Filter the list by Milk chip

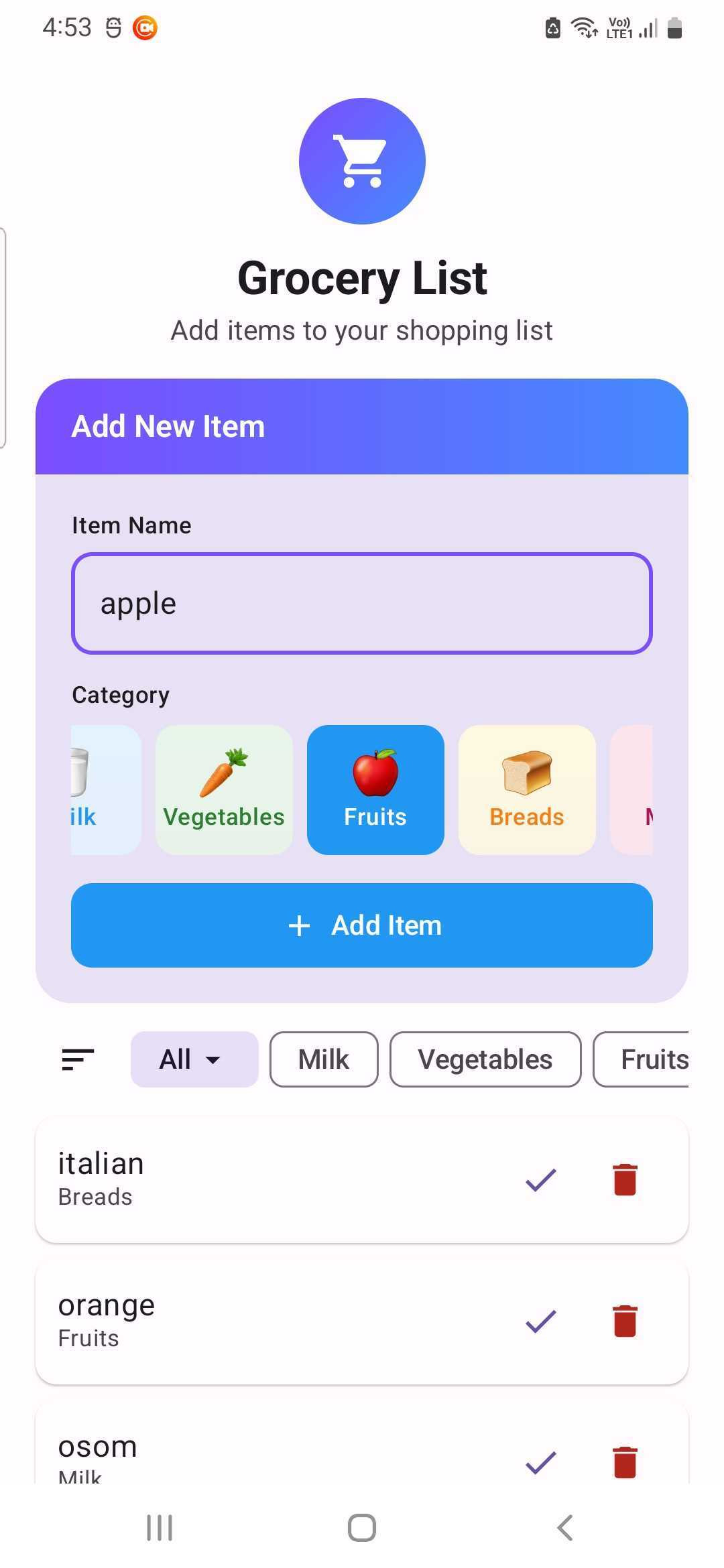point(324,1059)
